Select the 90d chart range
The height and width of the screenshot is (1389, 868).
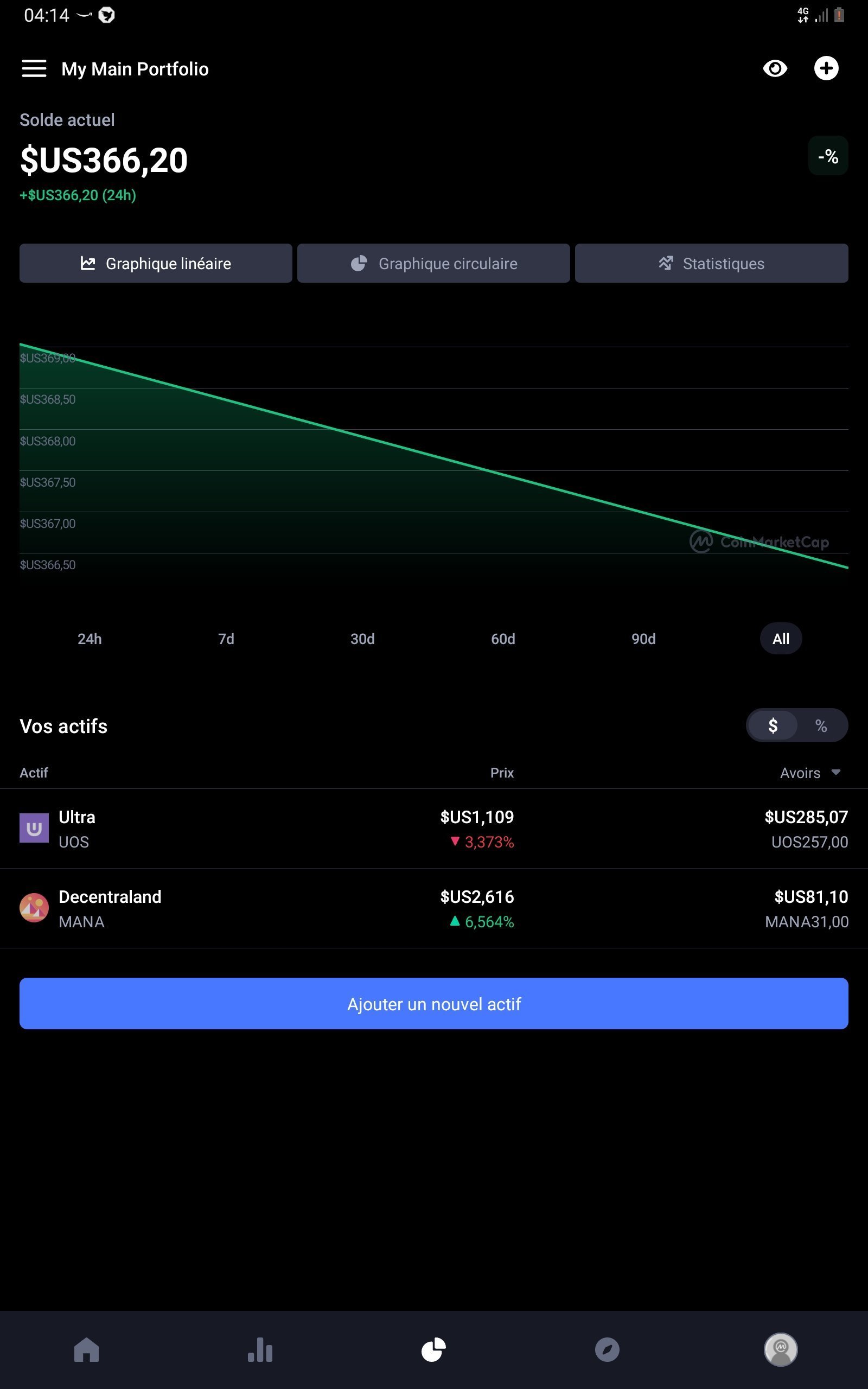[643, 639]
